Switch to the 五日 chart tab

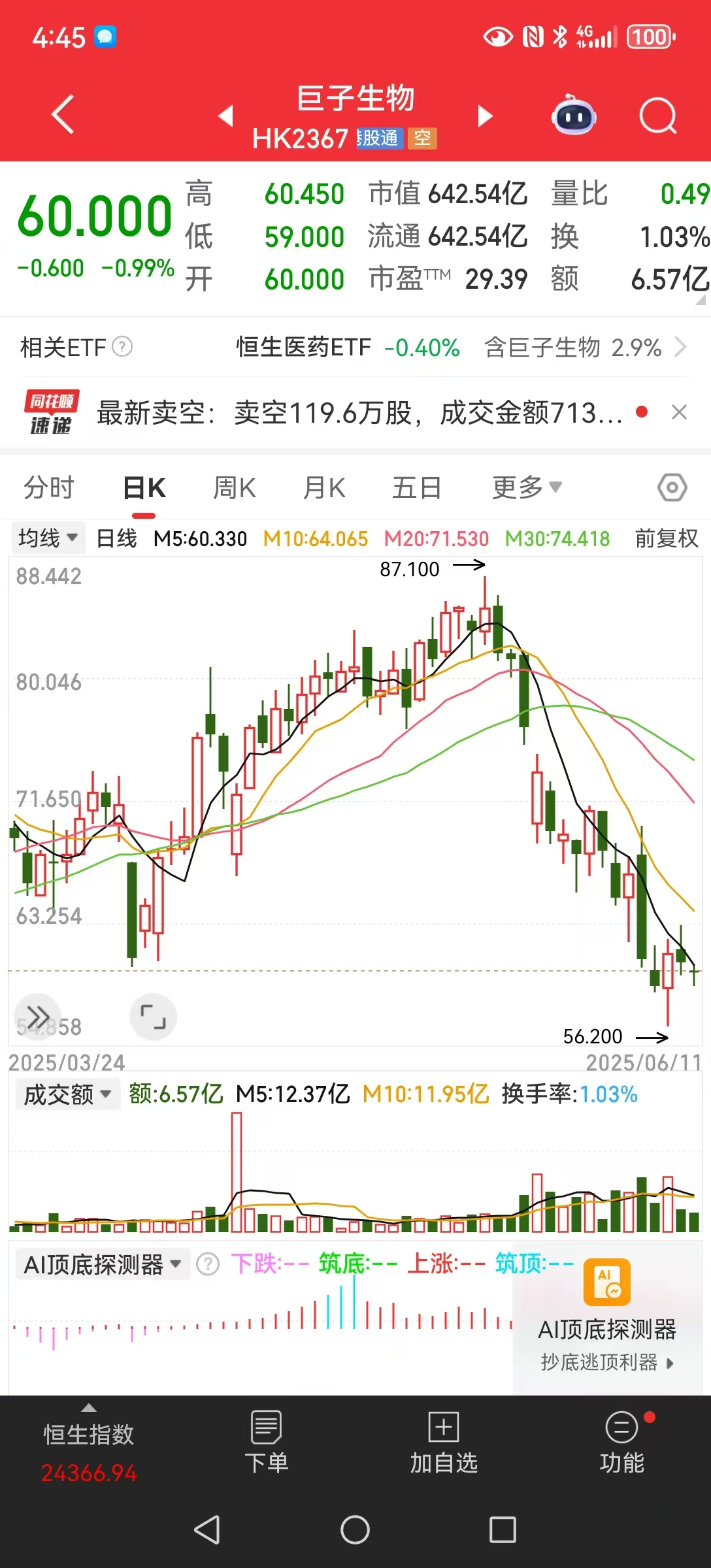(x=417, y=488)
